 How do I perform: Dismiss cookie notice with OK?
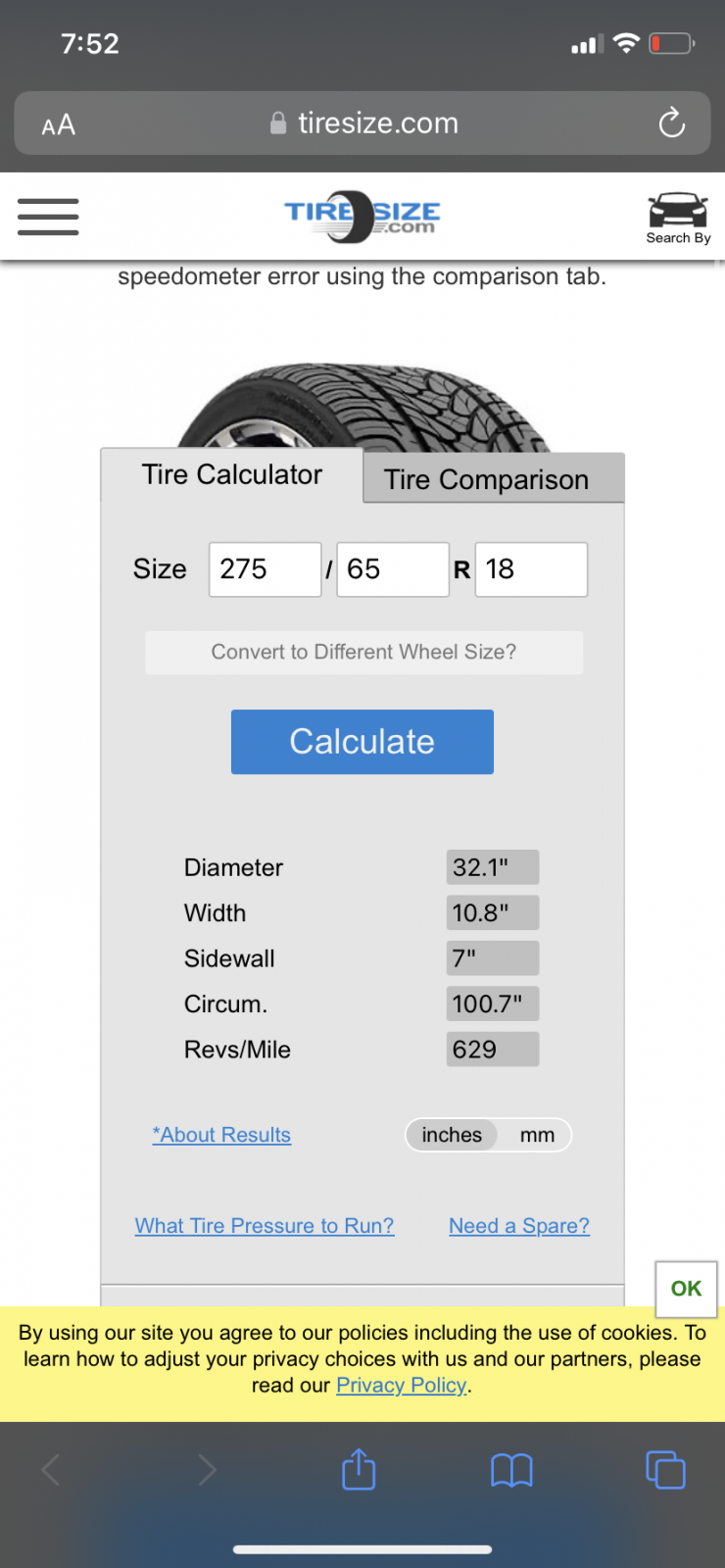686,1288
